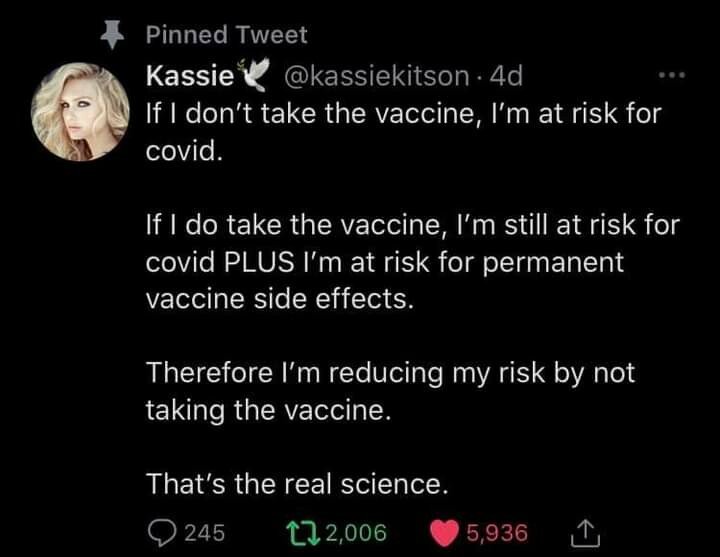
Task: Like Kassie's tweet
Action: point(444,532)
